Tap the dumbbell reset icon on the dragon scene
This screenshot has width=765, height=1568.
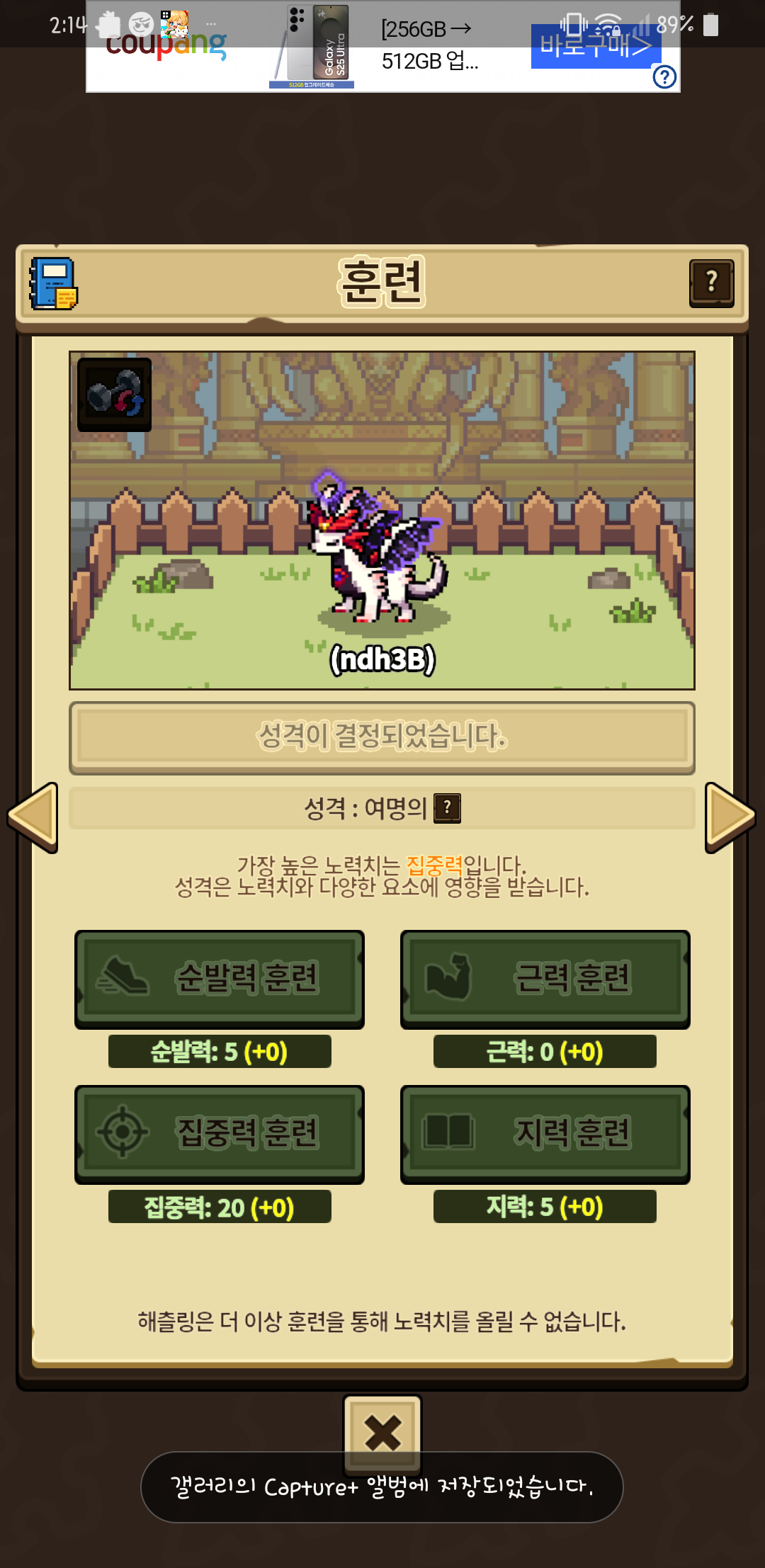click(114, 394)
